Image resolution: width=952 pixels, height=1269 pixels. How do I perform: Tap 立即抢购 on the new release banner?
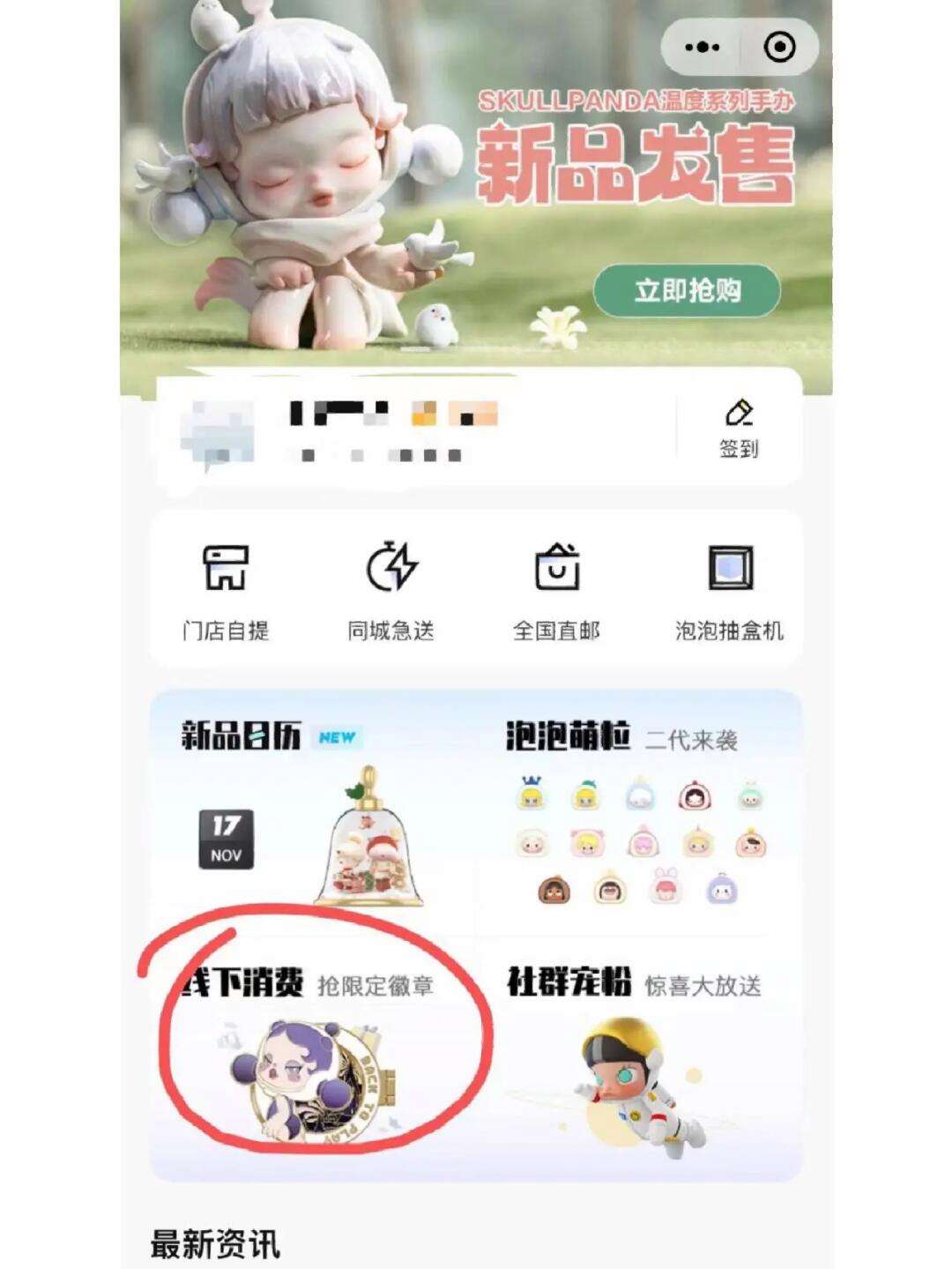(x=687, y=291)
